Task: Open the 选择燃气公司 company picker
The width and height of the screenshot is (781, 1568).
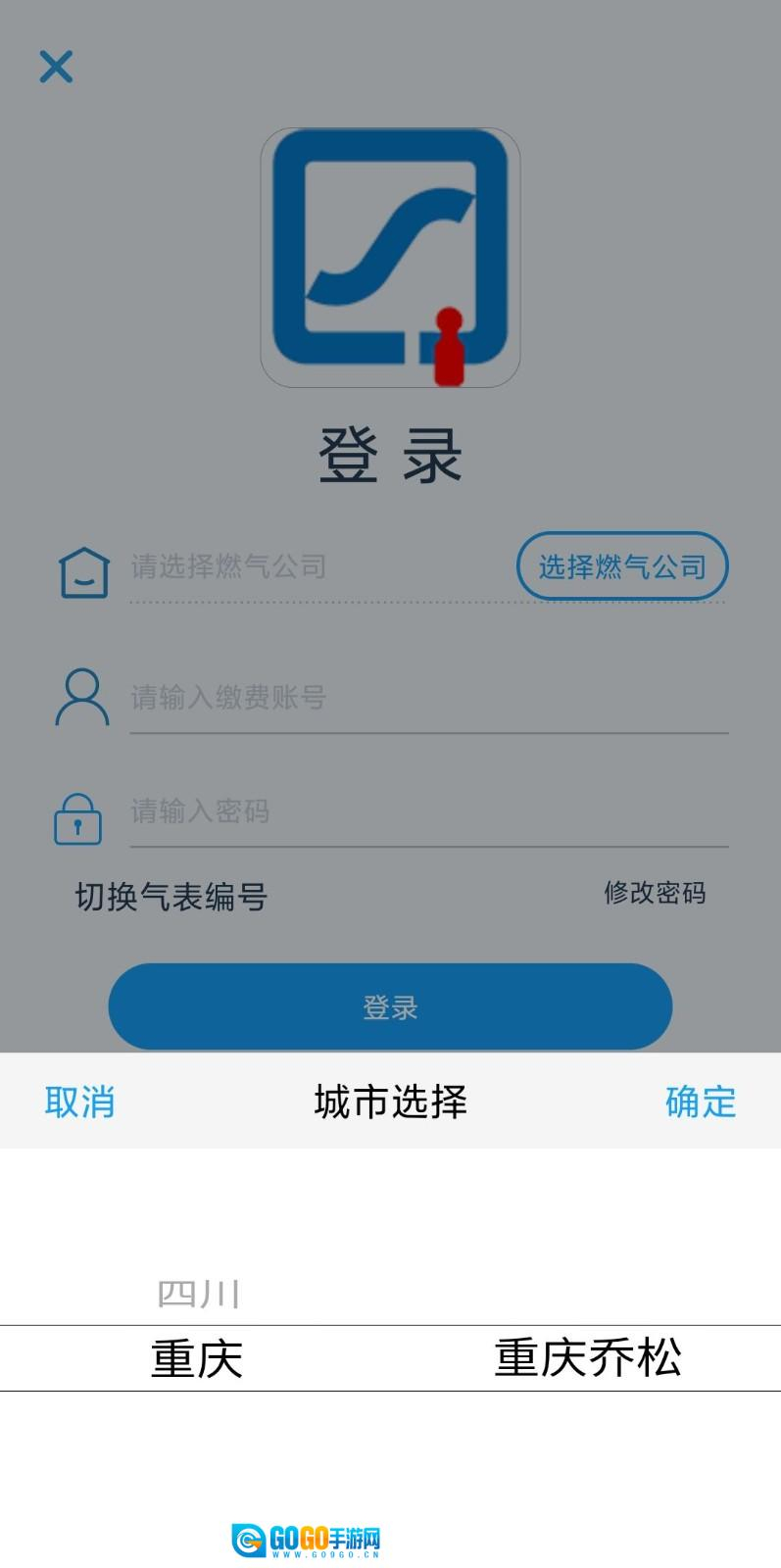Action: tap(621, 566)
